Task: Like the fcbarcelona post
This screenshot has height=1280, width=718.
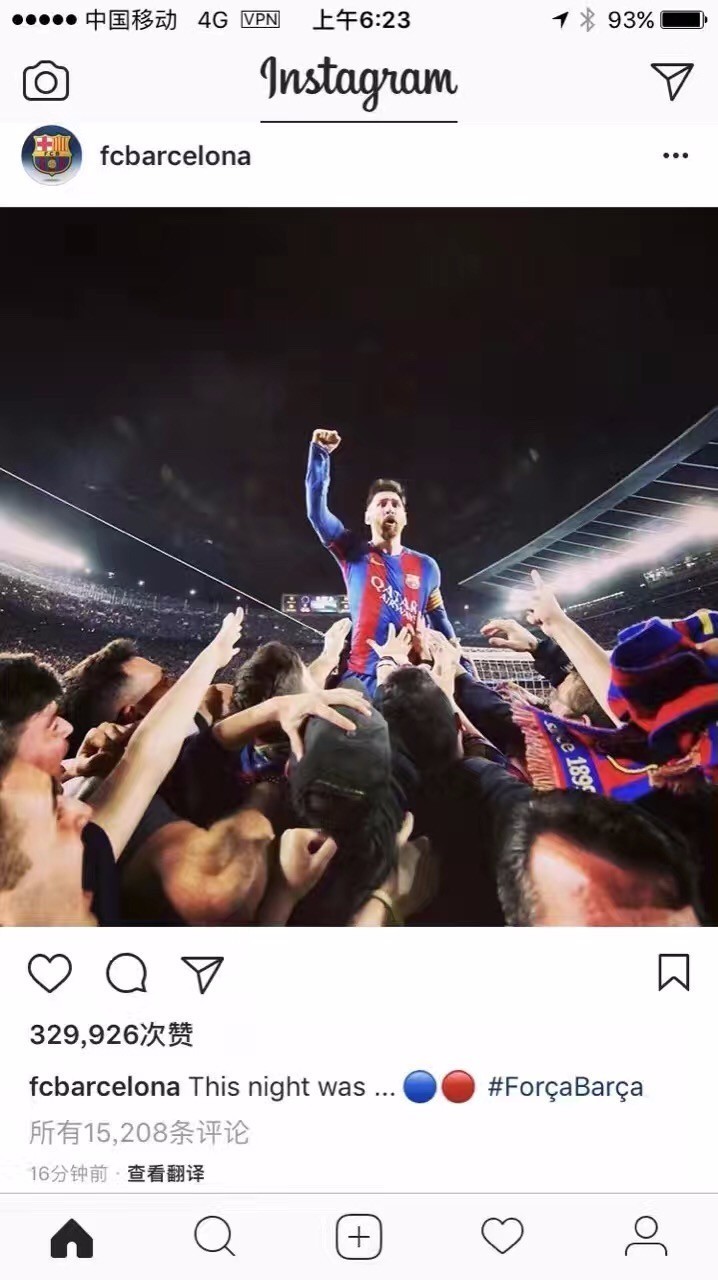Action: [x=50, y=973]
